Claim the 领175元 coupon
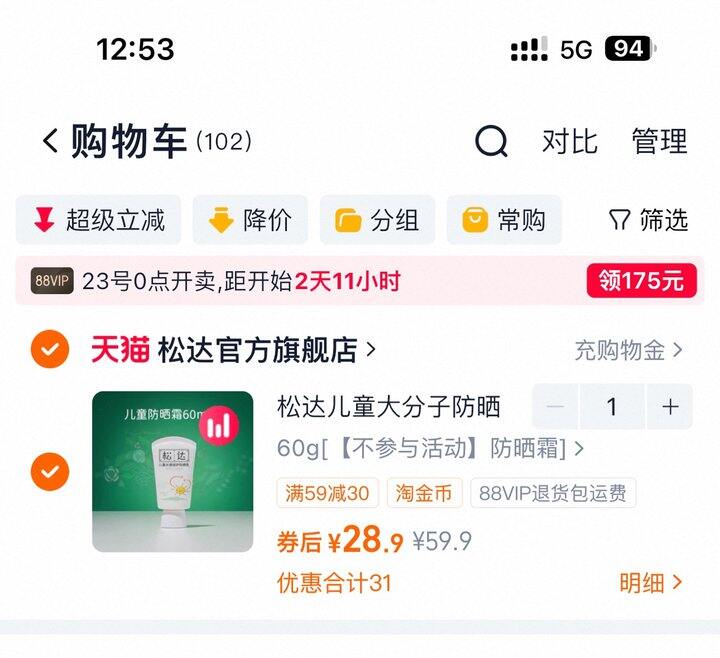The width and height of the screenshot is (720, 658). click(641, 281)
